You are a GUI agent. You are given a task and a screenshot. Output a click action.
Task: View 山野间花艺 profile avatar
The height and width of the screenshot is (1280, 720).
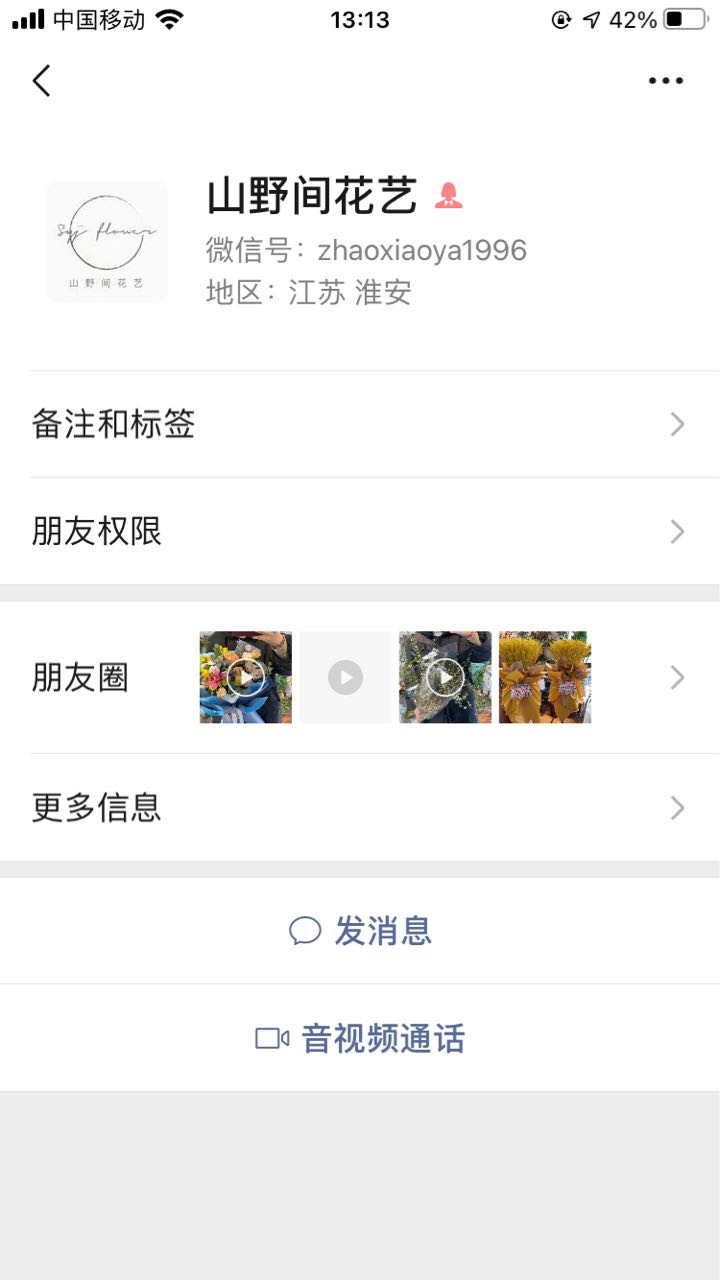coord(107,242)
